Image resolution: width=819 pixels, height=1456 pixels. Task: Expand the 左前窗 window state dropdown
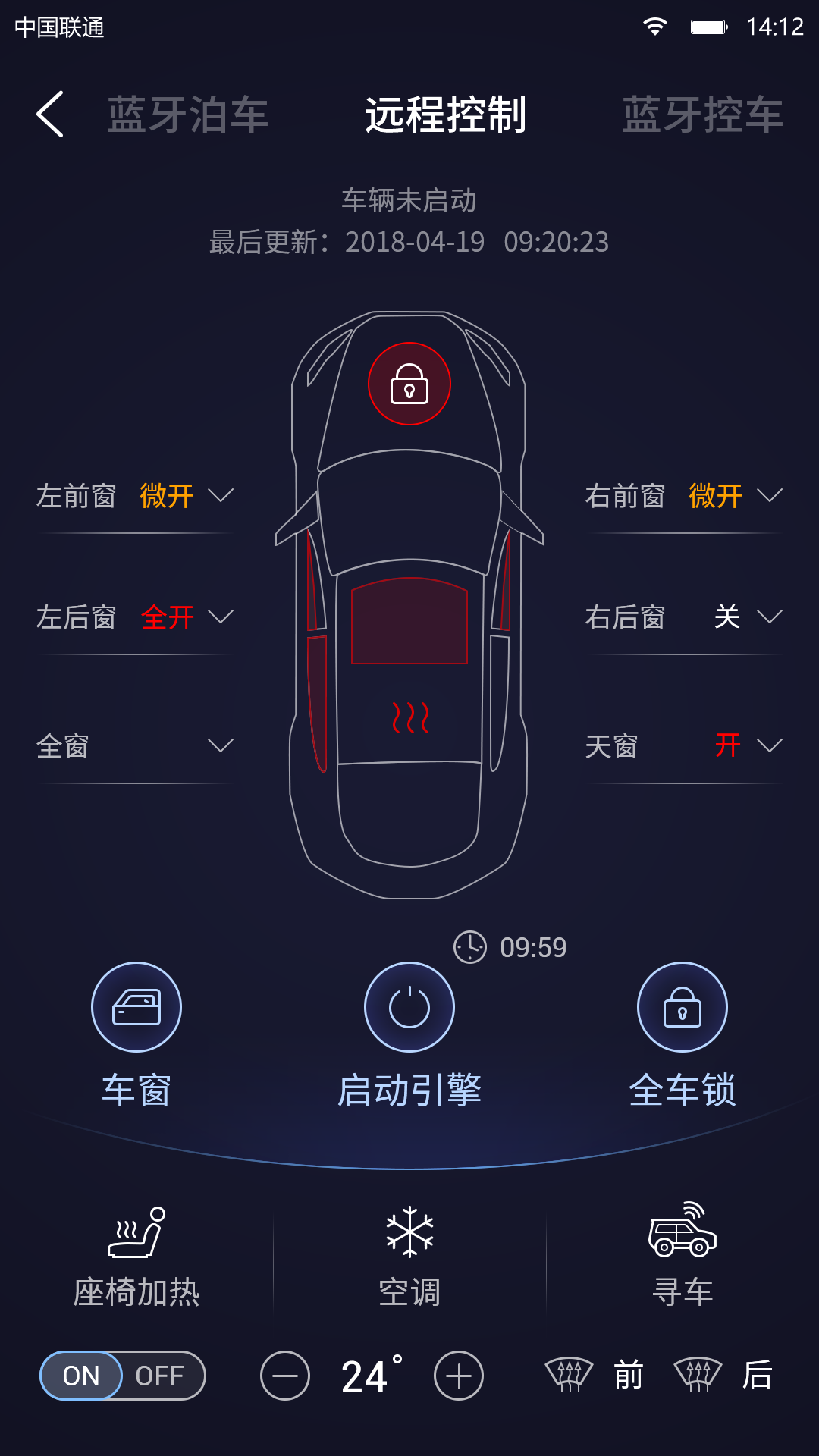point(221,497)
